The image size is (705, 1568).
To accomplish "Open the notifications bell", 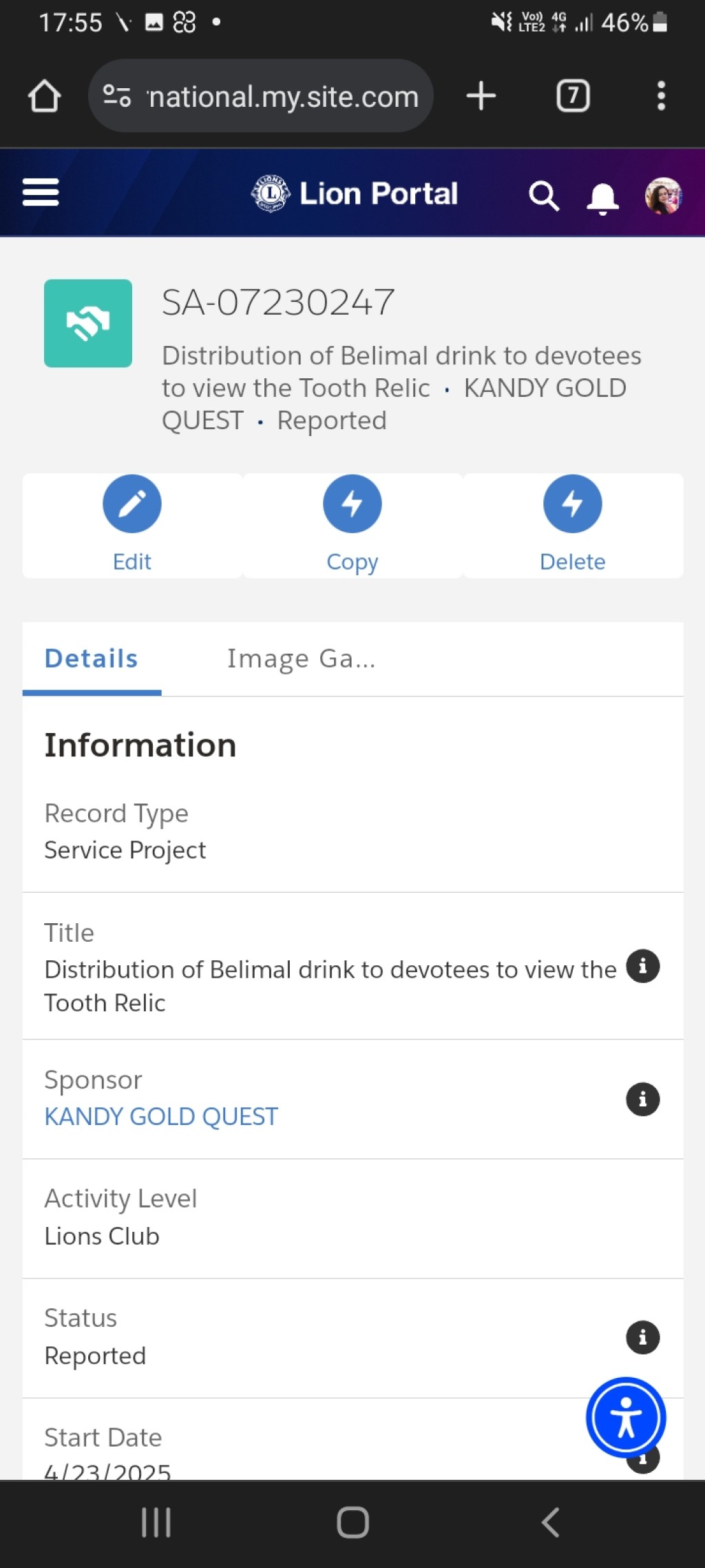I will (x=602, y=198).
